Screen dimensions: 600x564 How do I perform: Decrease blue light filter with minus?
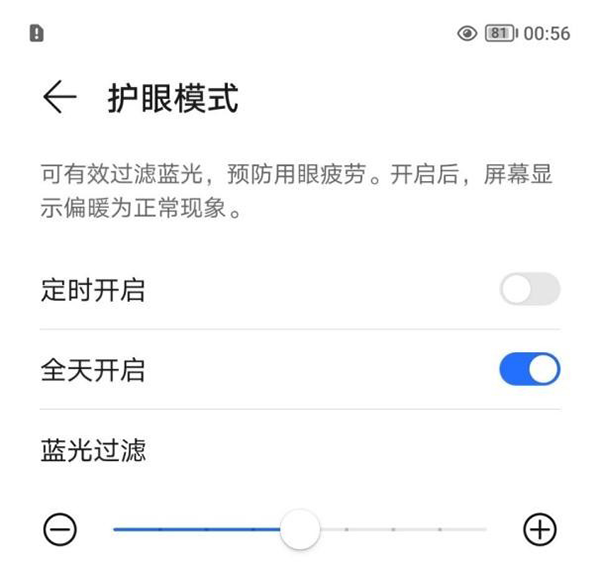pos(61,529)
